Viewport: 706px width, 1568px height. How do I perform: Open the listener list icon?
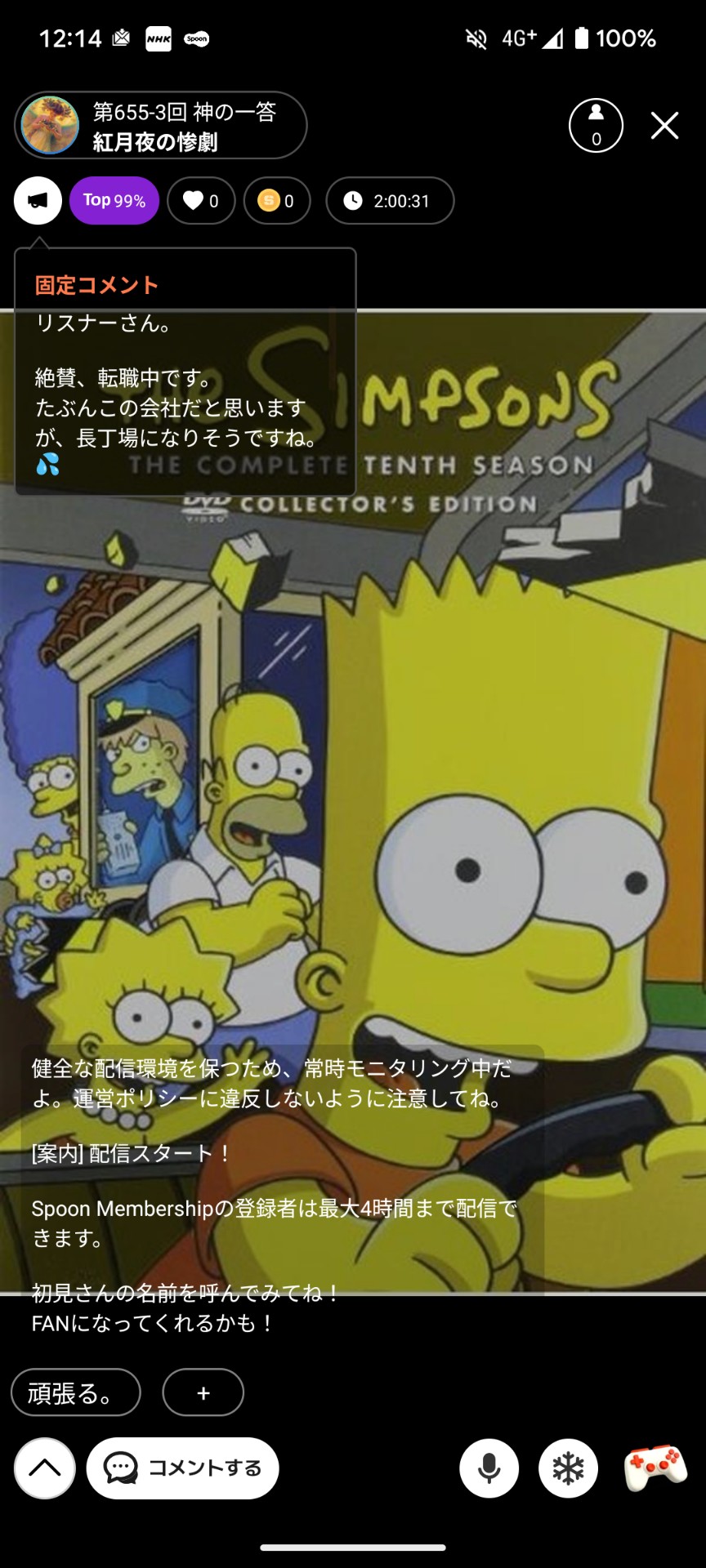(x=596, y=126)
